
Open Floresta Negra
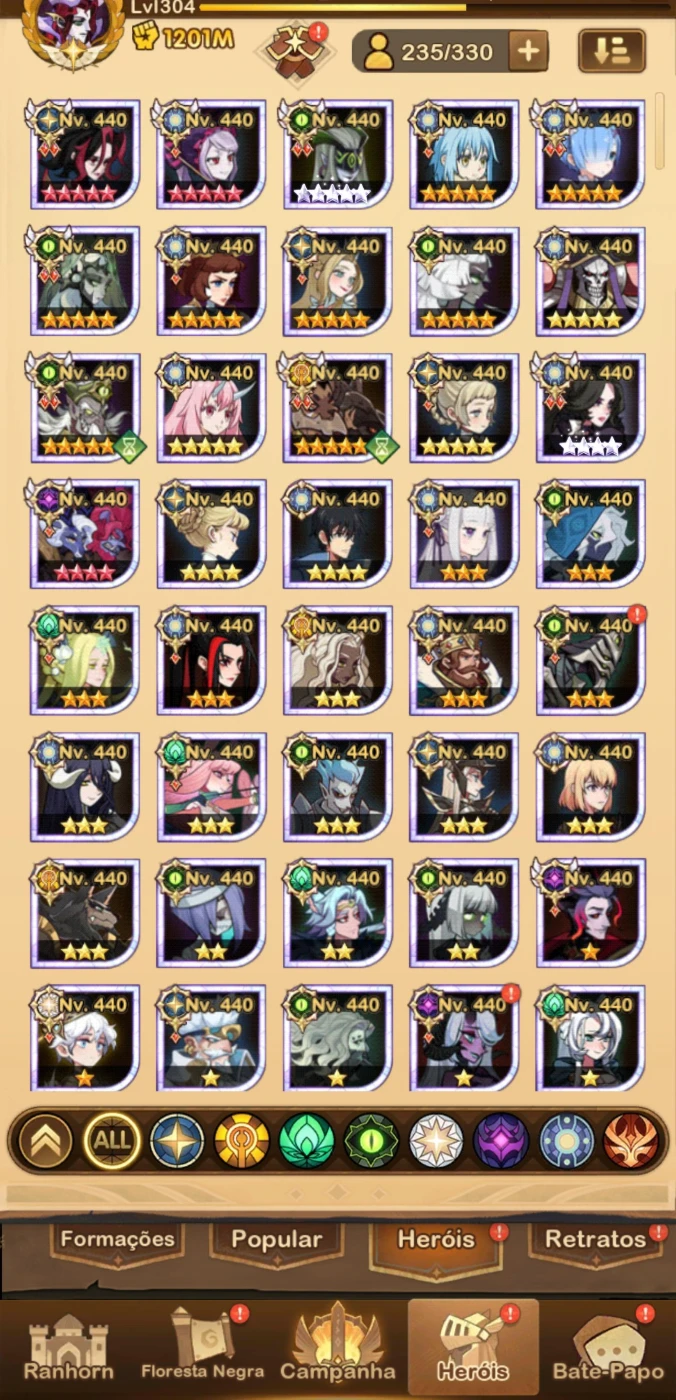coord(202,1345)
